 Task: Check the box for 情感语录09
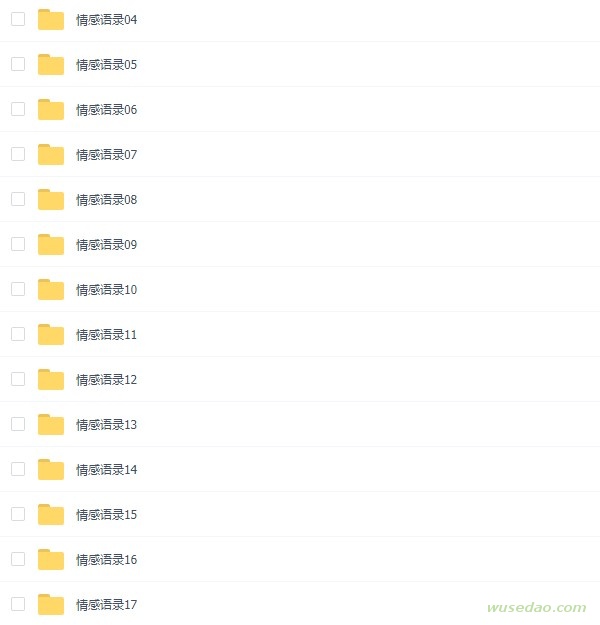click(18, 244)
